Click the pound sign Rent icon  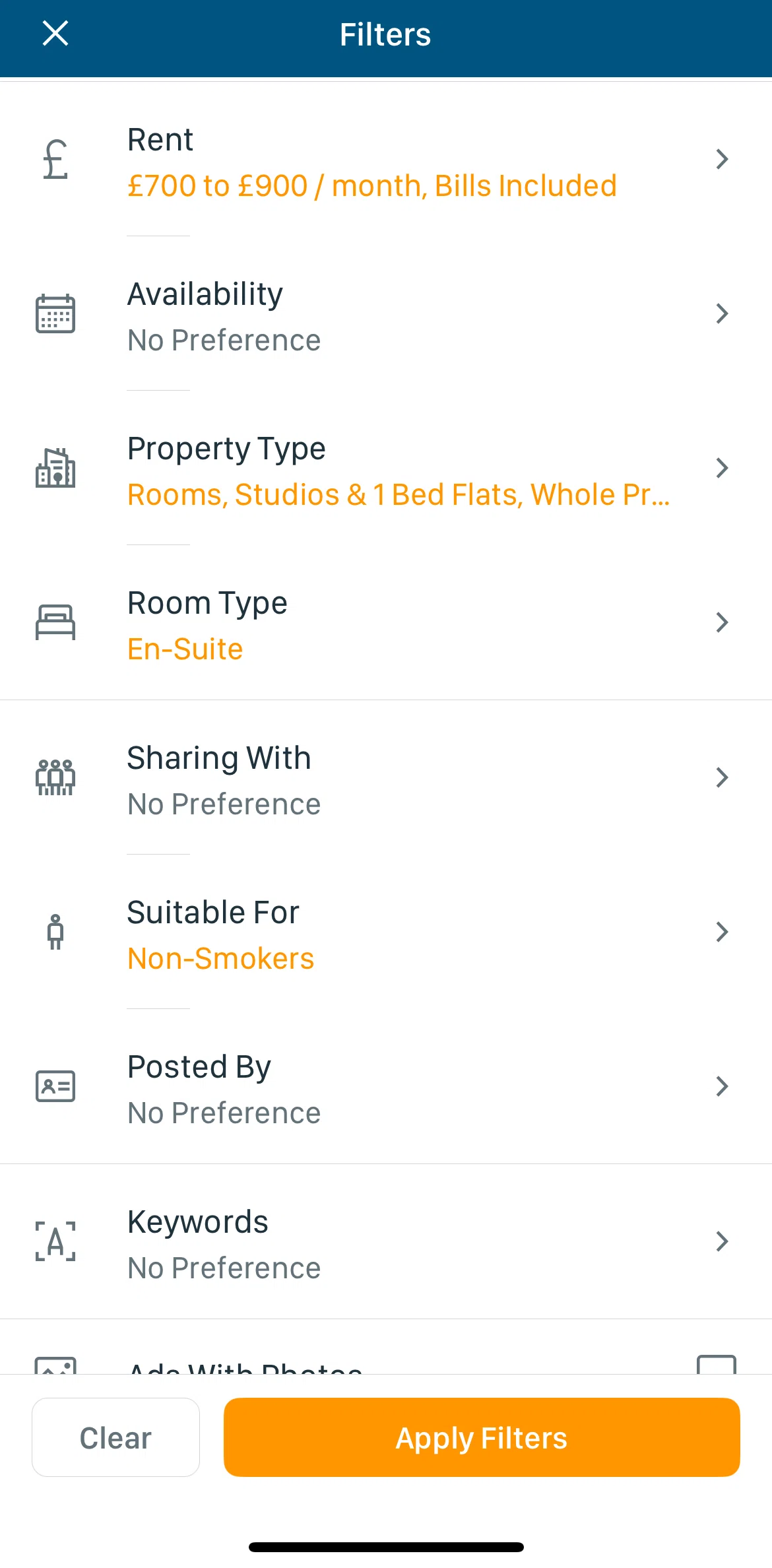click(55, 159)
